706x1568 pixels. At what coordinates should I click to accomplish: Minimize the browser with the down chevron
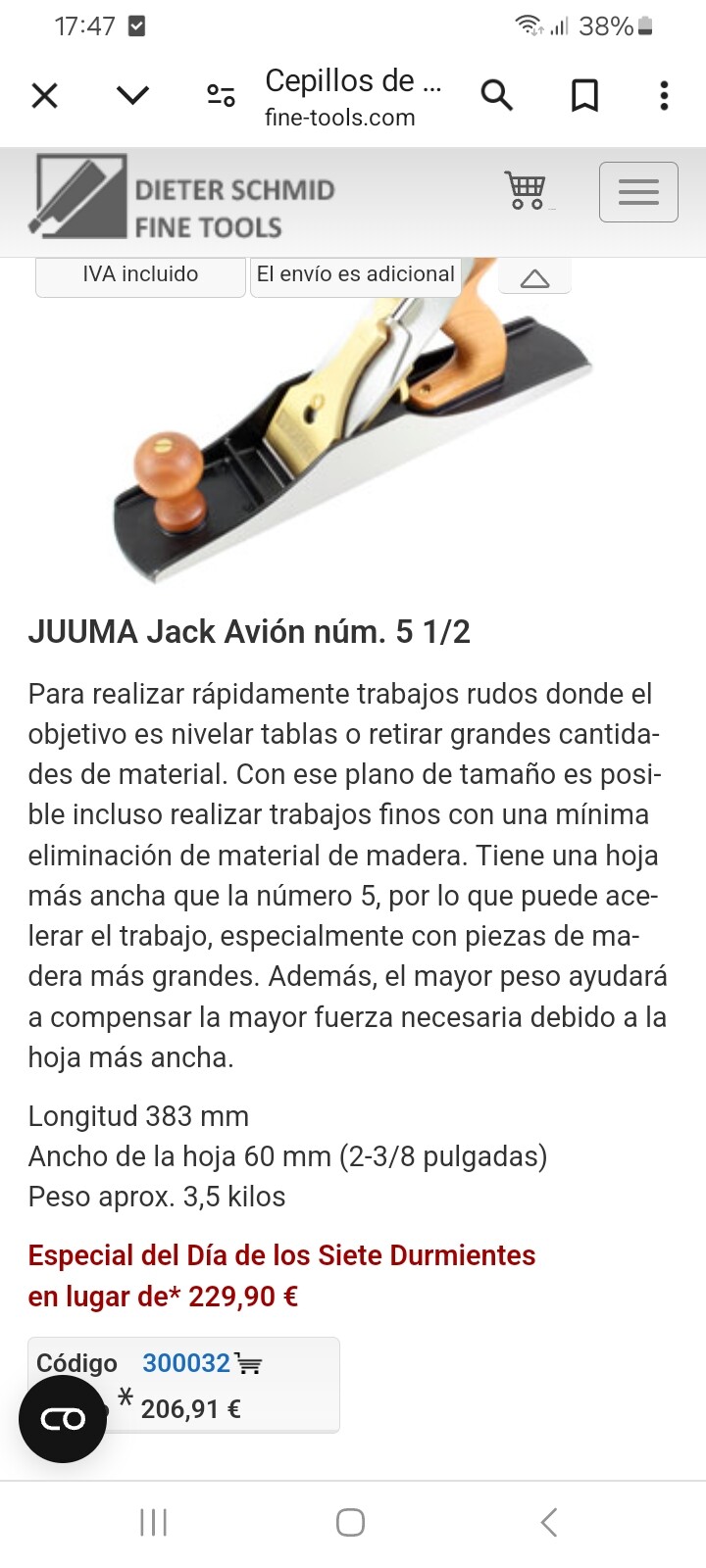point(132,94)
